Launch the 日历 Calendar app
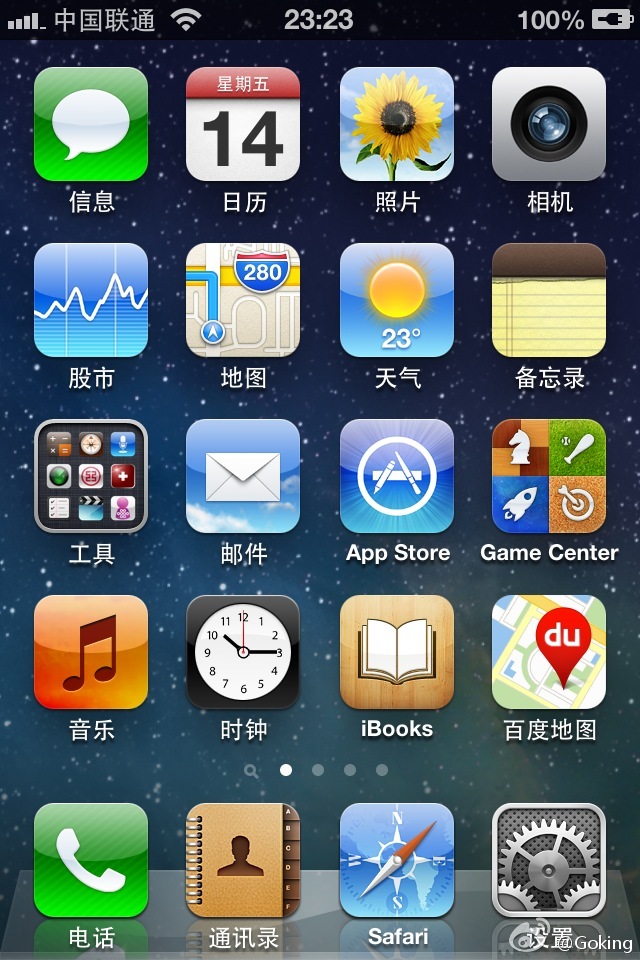Image resolution: width=640 pixels, height=960 pixels. coord(243,124)
